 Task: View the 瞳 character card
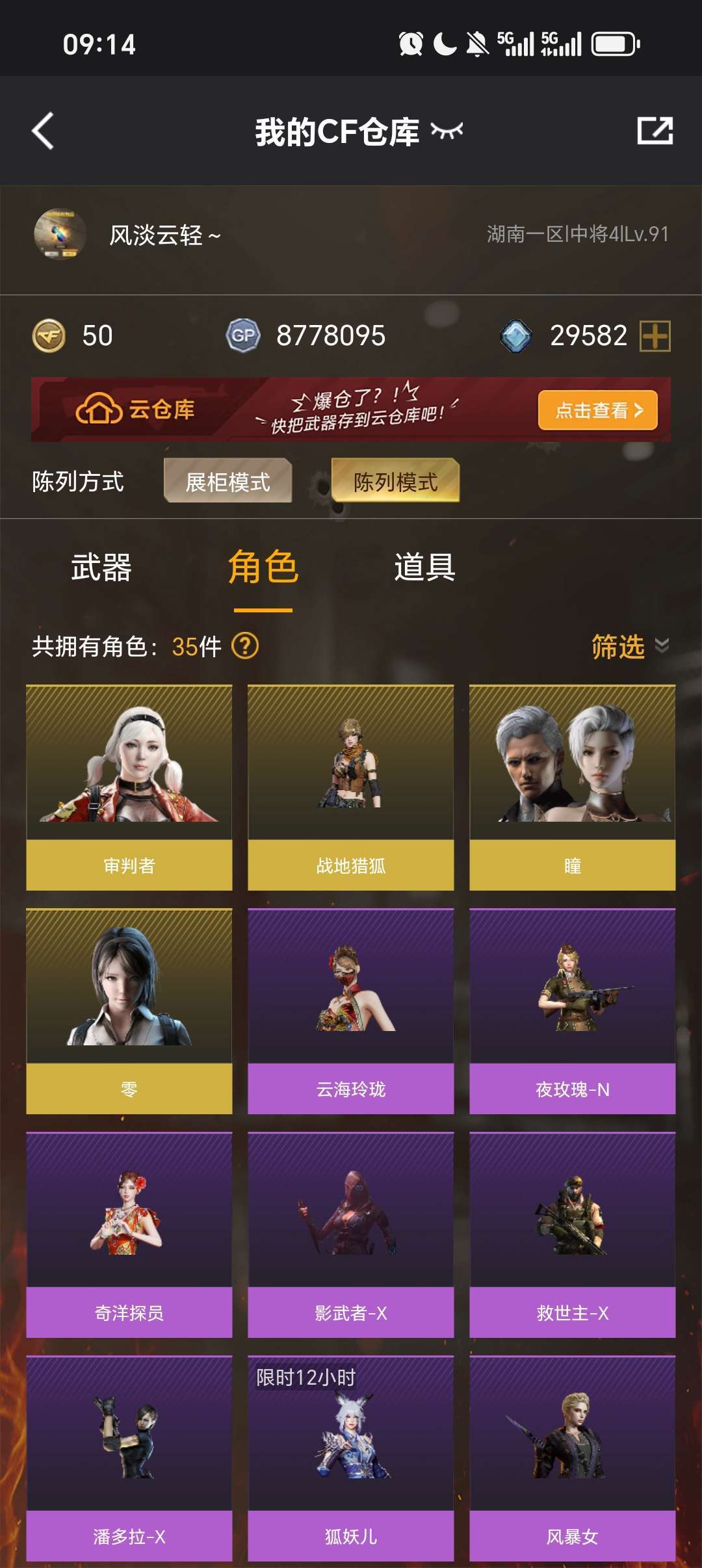pos(573,787)
